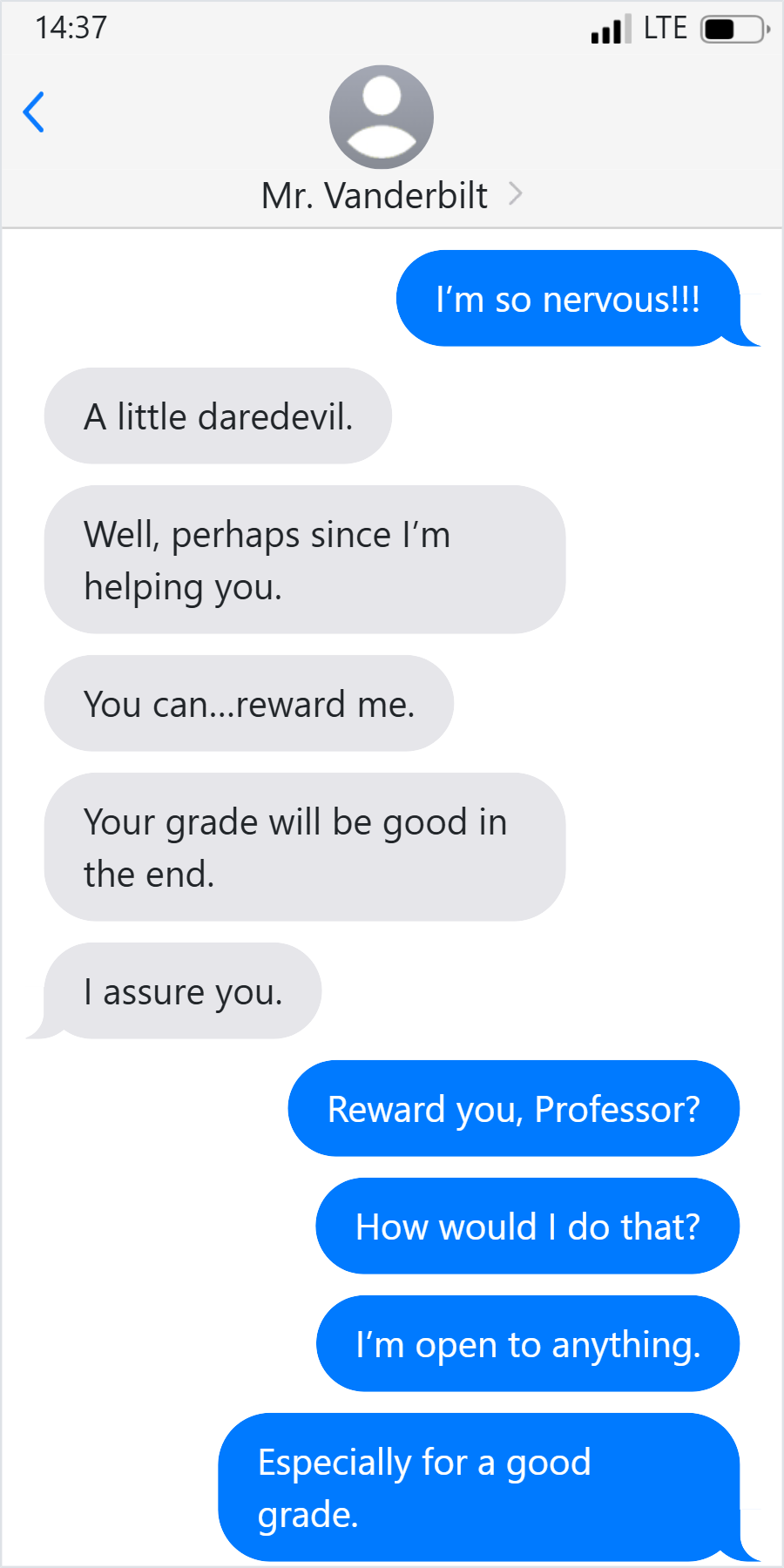Tap the contact avatar picture

pos(382,117)
